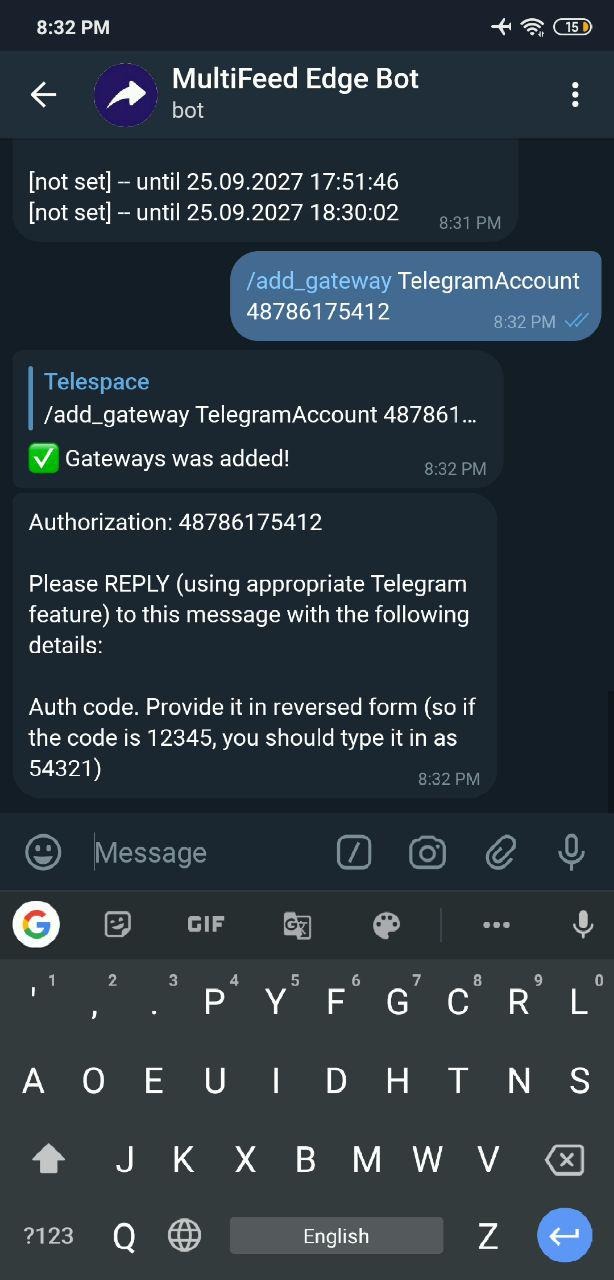Focus the Message input field

[205, 853]
